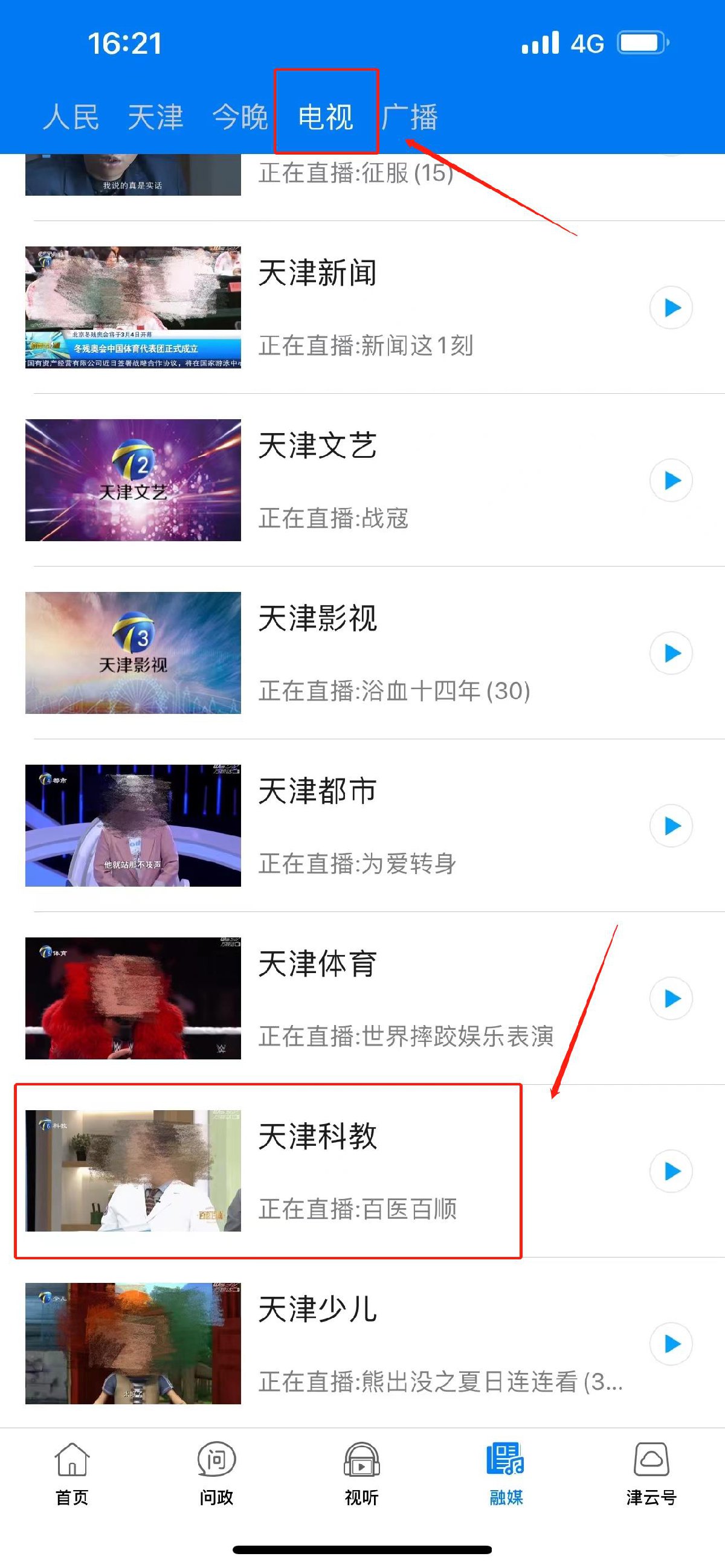Switch to the 视听 bottom tab
725x1568 pixels.
(x=361, y=1473)
